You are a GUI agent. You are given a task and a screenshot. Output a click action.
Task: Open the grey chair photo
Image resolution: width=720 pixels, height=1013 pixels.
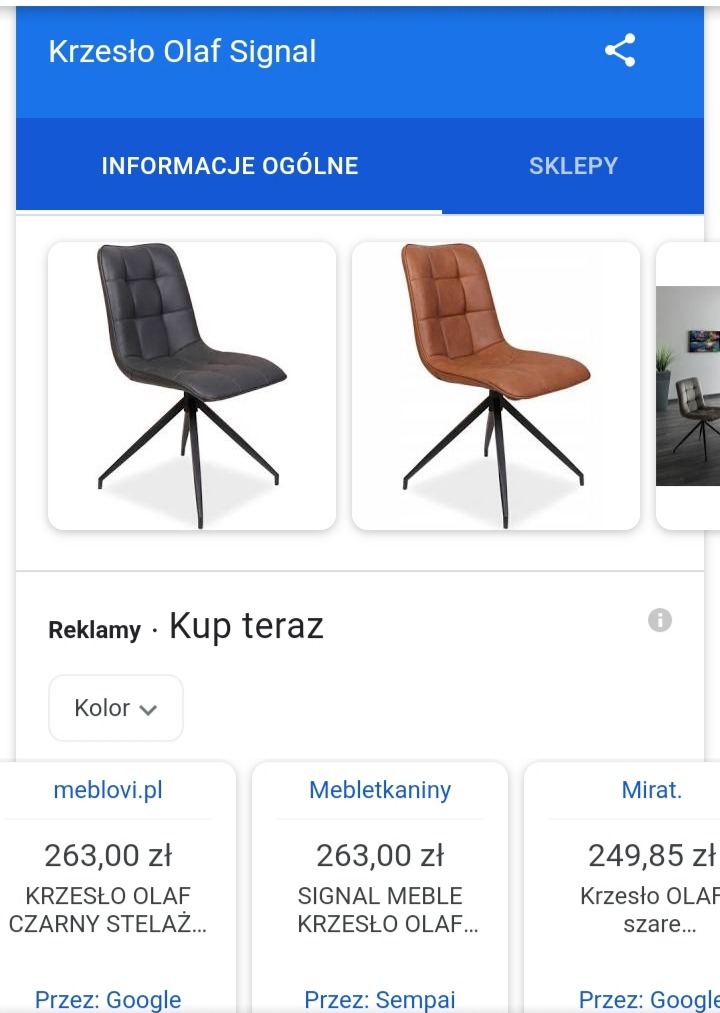192,386
